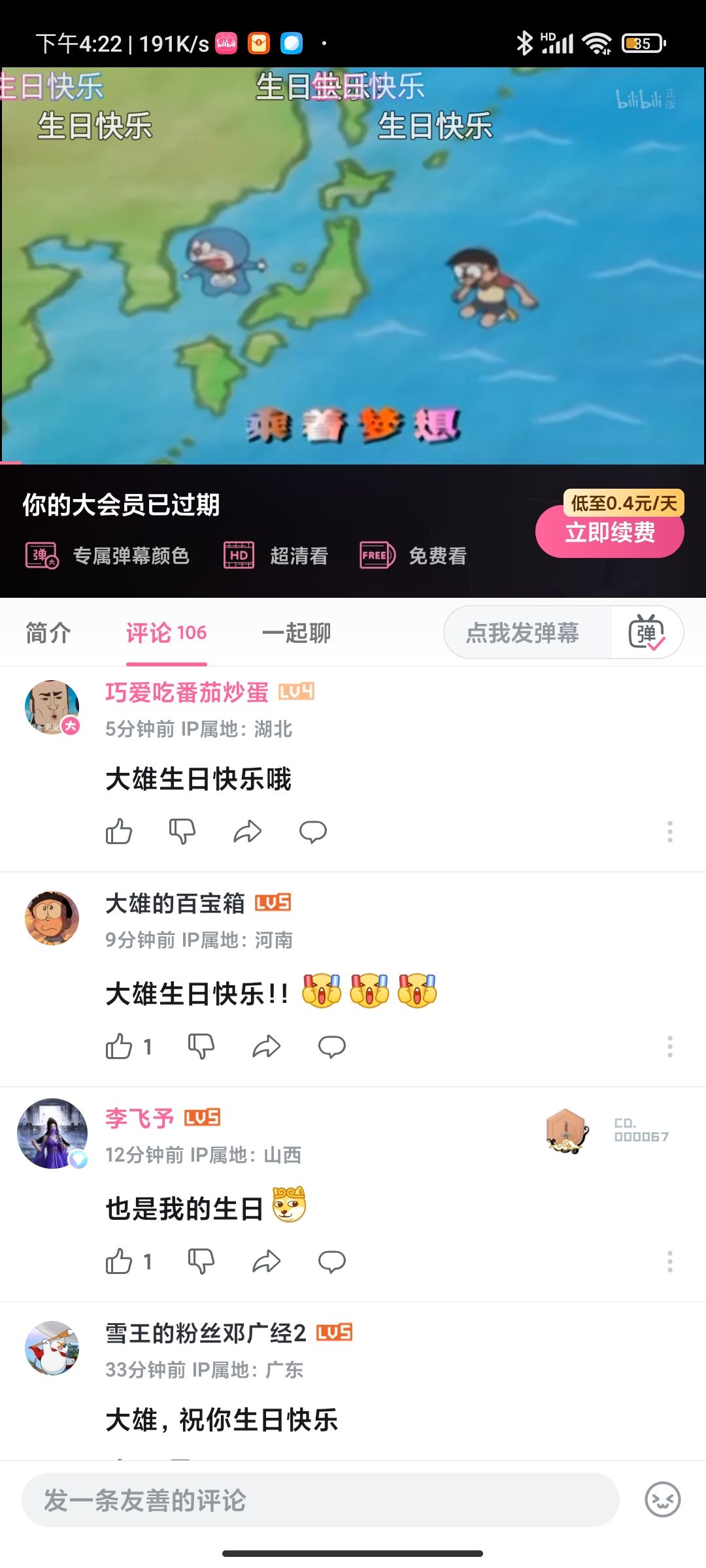Dislike 李飞予's comment
The image size is (706, 1568).
[x=201, y=1262]
